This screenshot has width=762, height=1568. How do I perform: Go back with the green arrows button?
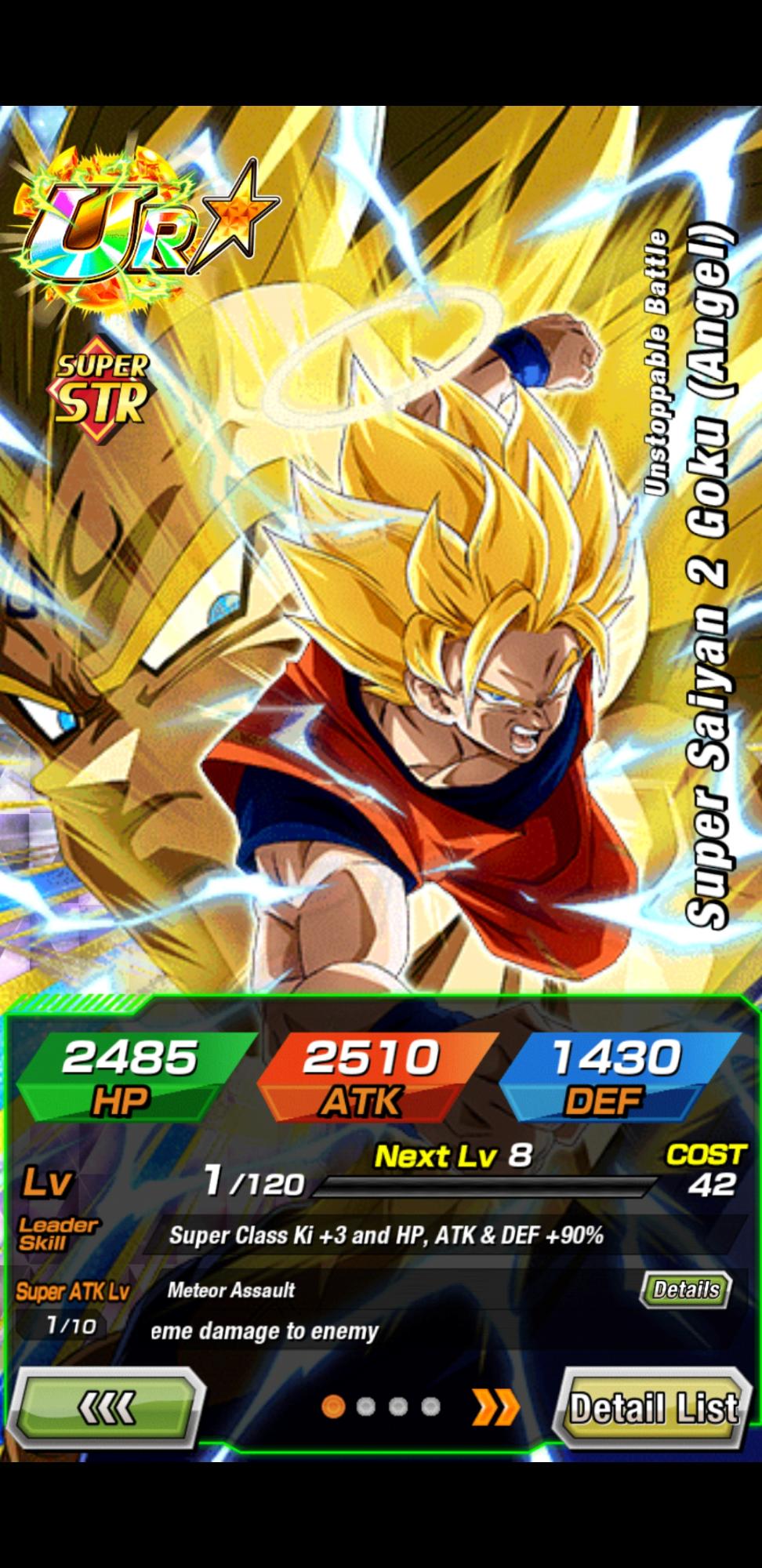[x=107, y=1407]
